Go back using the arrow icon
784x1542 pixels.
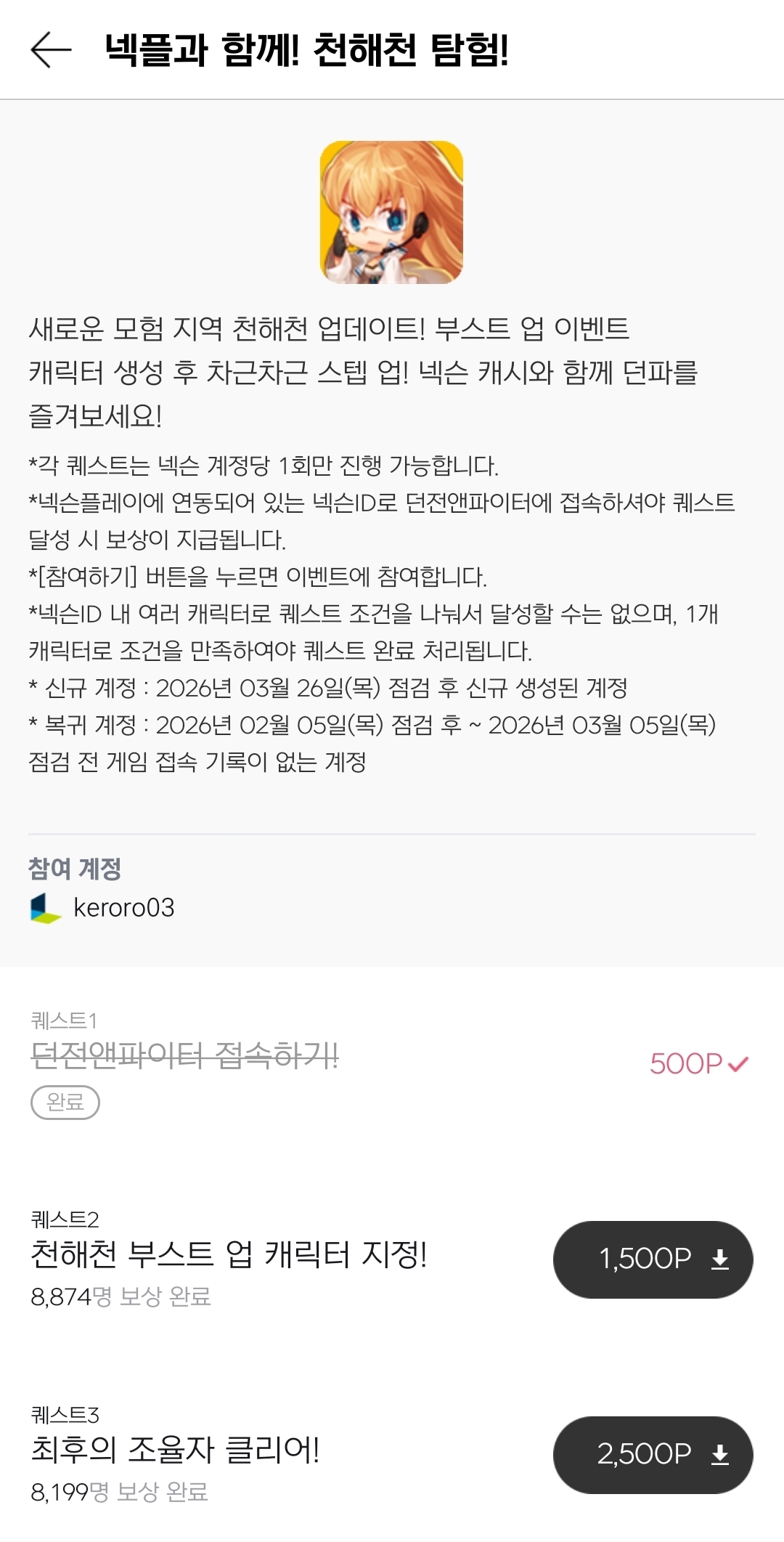click(x=51, y=49)
